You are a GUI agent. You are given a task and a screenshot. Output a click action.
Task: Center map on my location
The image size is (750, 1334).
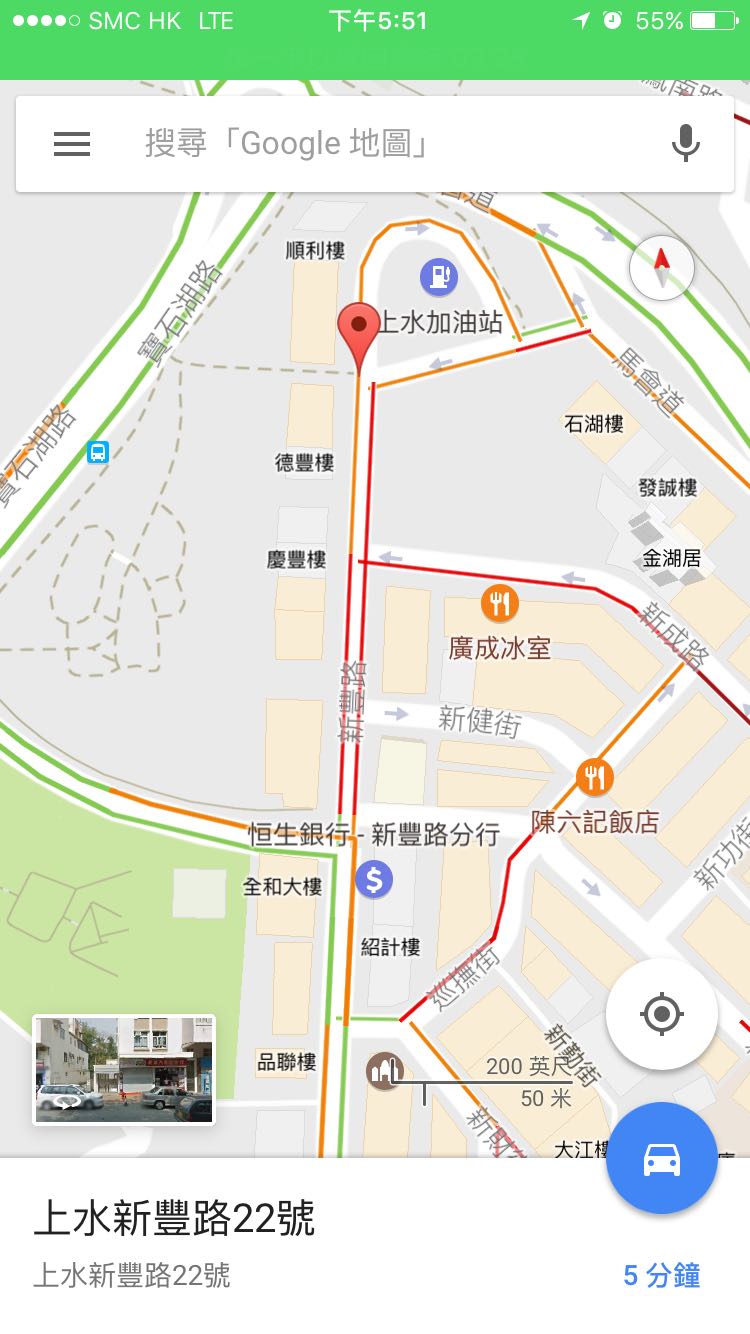coord(661,1014)
